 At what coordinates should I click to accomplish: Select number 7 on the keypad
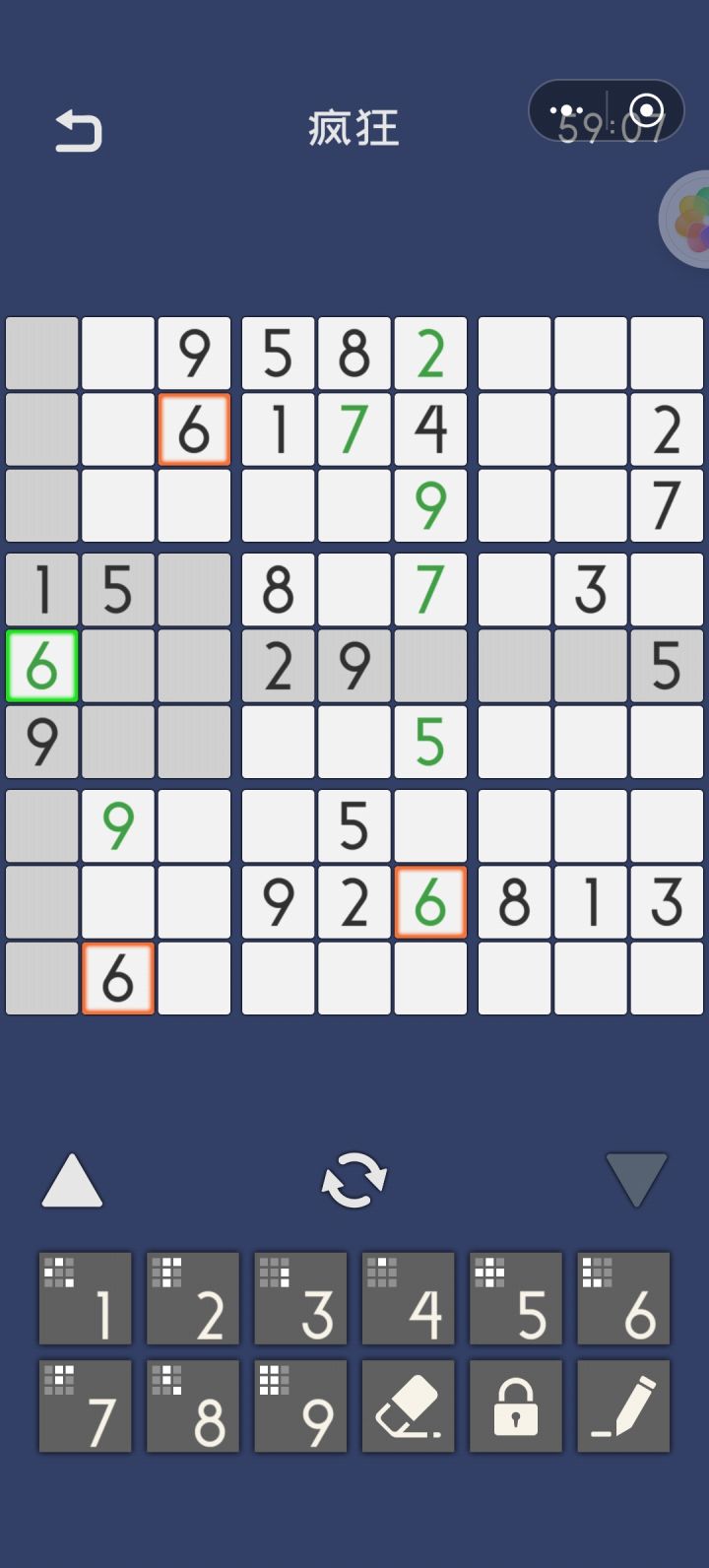pyautogui.click(x=85, y=1405)
